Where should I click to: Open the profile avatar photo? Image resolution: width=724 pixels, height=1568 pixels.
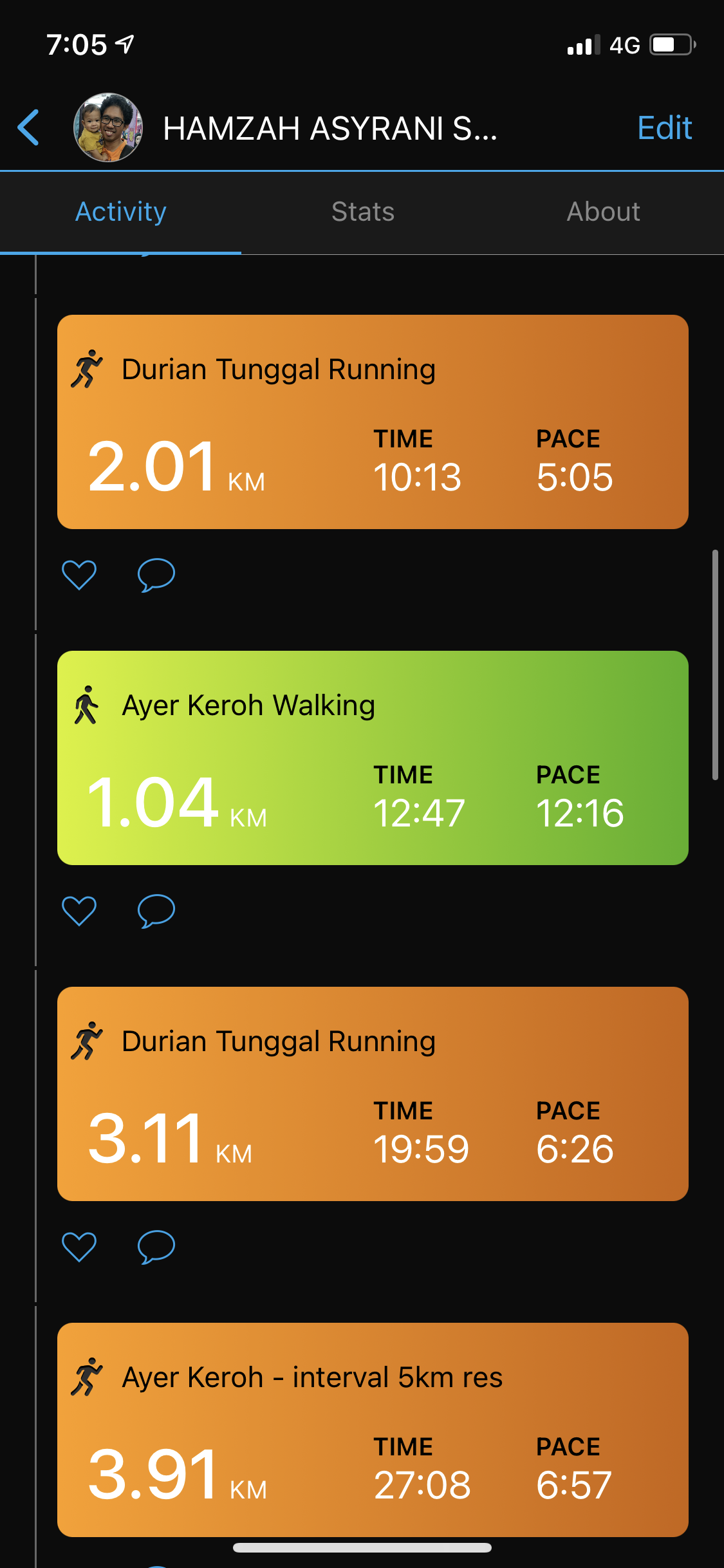(108, 127)
